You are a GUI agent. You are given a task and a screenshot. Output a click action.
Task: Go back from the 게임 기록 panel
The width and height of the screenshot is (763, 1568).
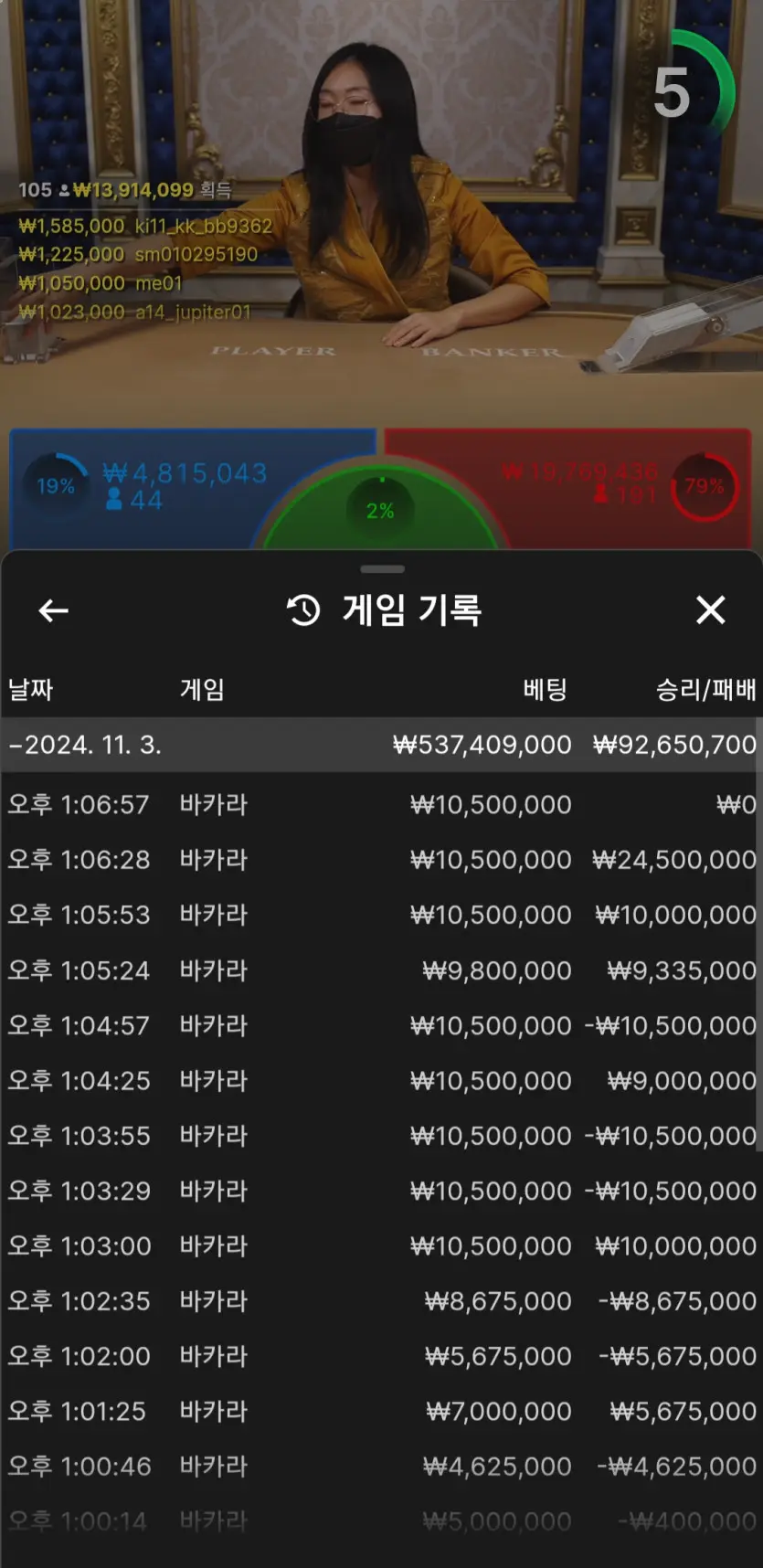[x=53, y=610]
